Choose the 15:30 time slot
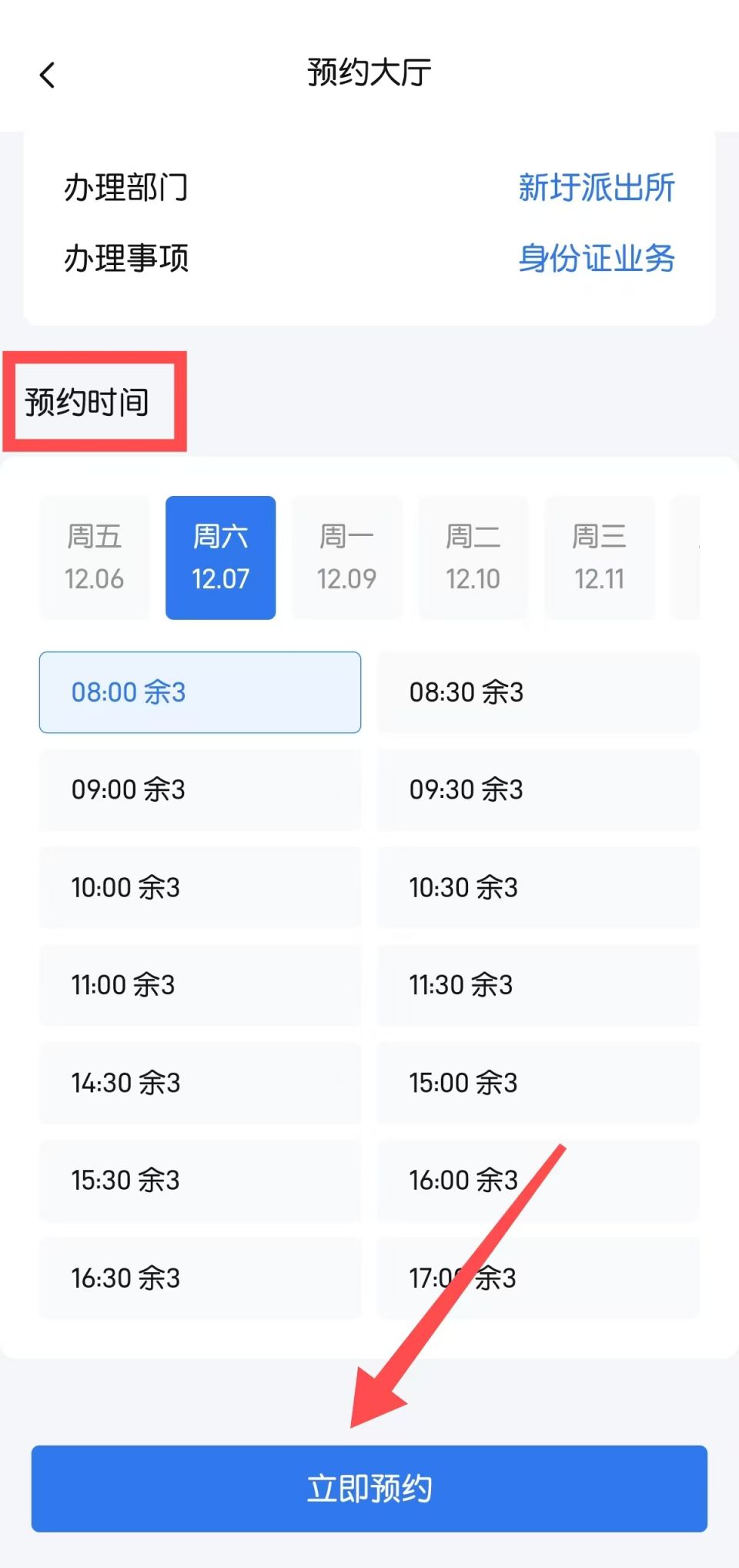 [200, 1181]
